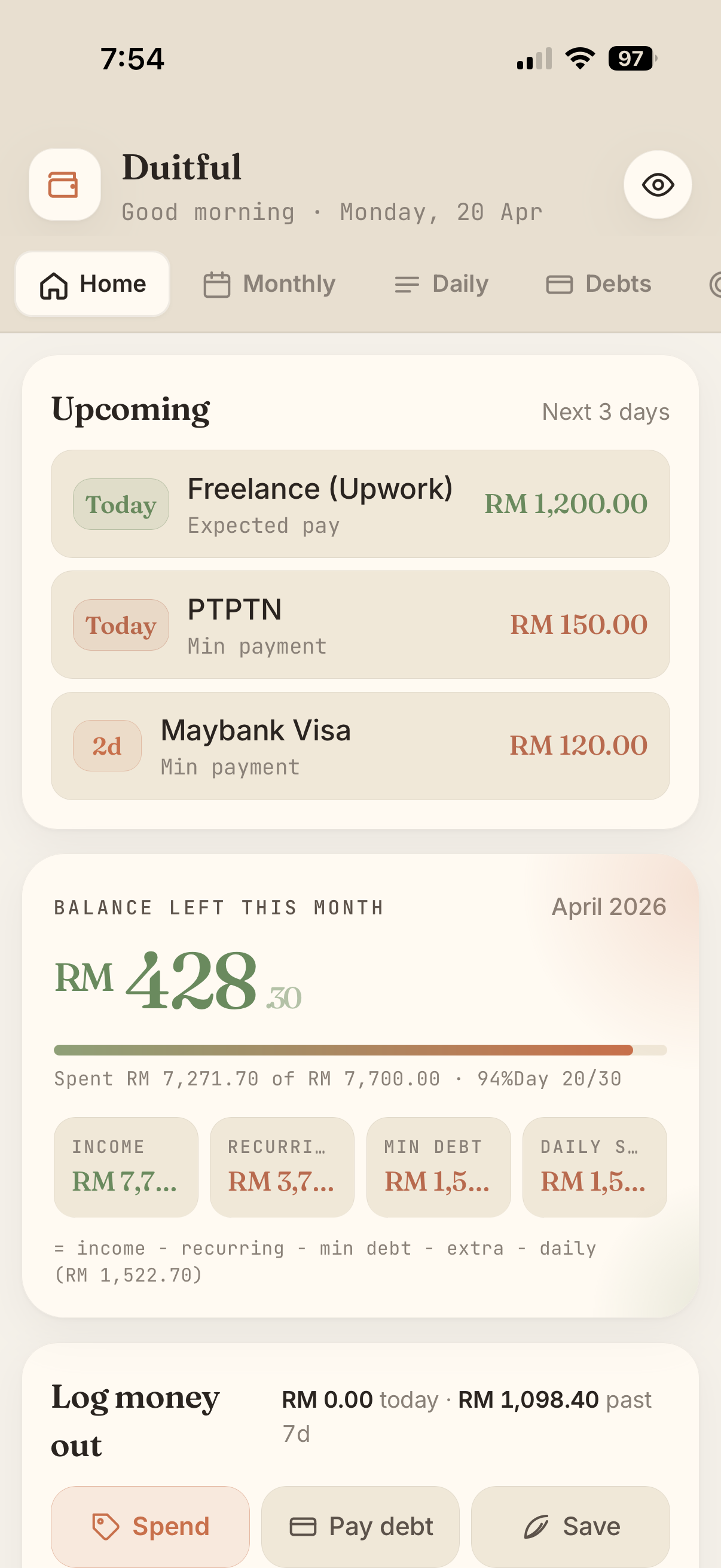Click the Monthly calendar icon

click(217, 283)
